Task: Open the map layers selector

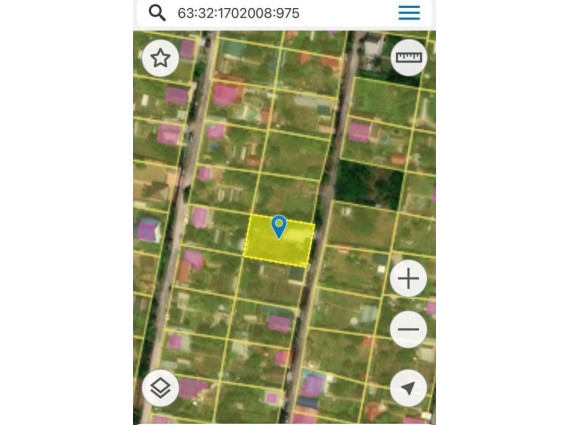Action: [x=160, y=388]
